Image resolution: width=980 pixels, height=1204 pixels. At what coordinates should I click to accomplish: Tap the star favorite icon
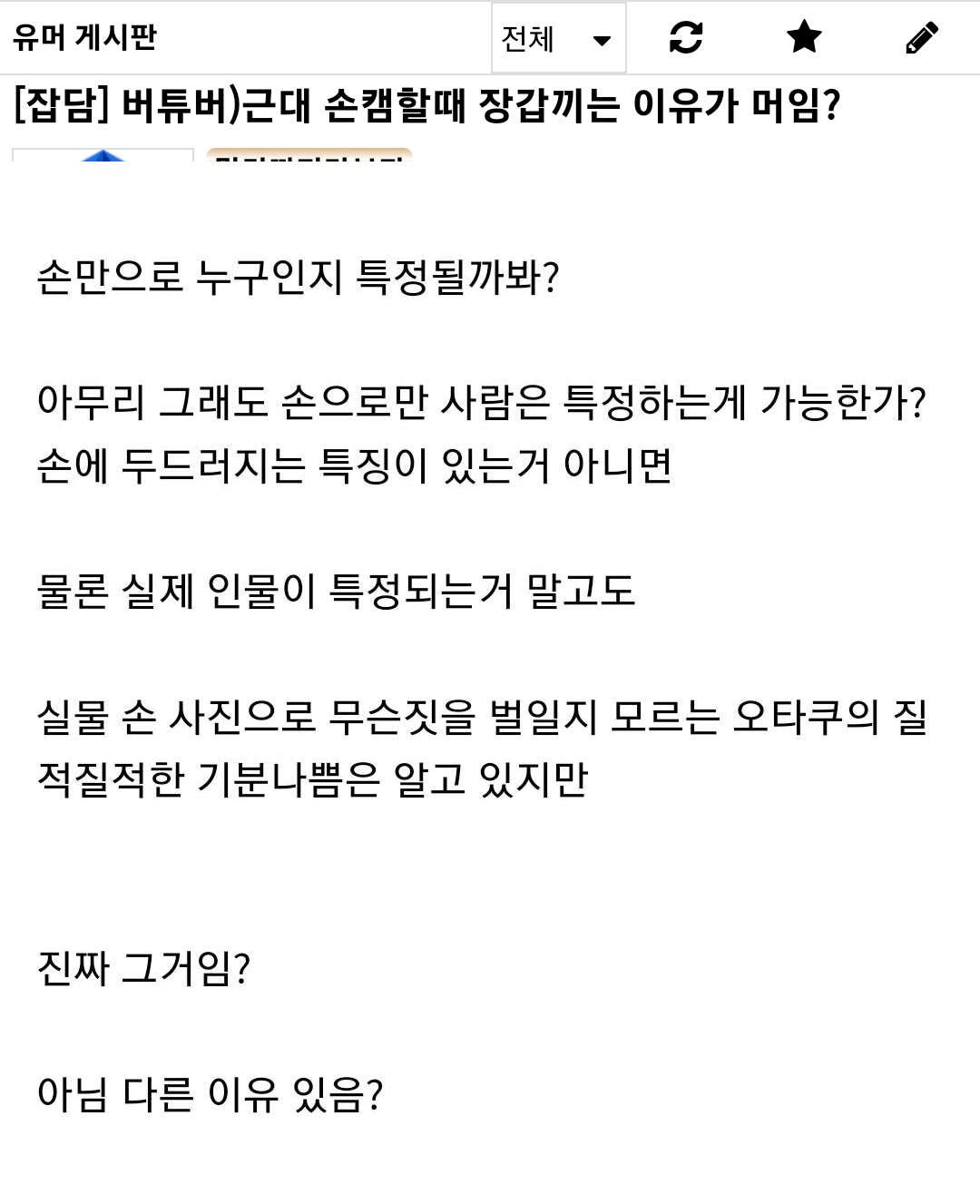click(803, 38)
